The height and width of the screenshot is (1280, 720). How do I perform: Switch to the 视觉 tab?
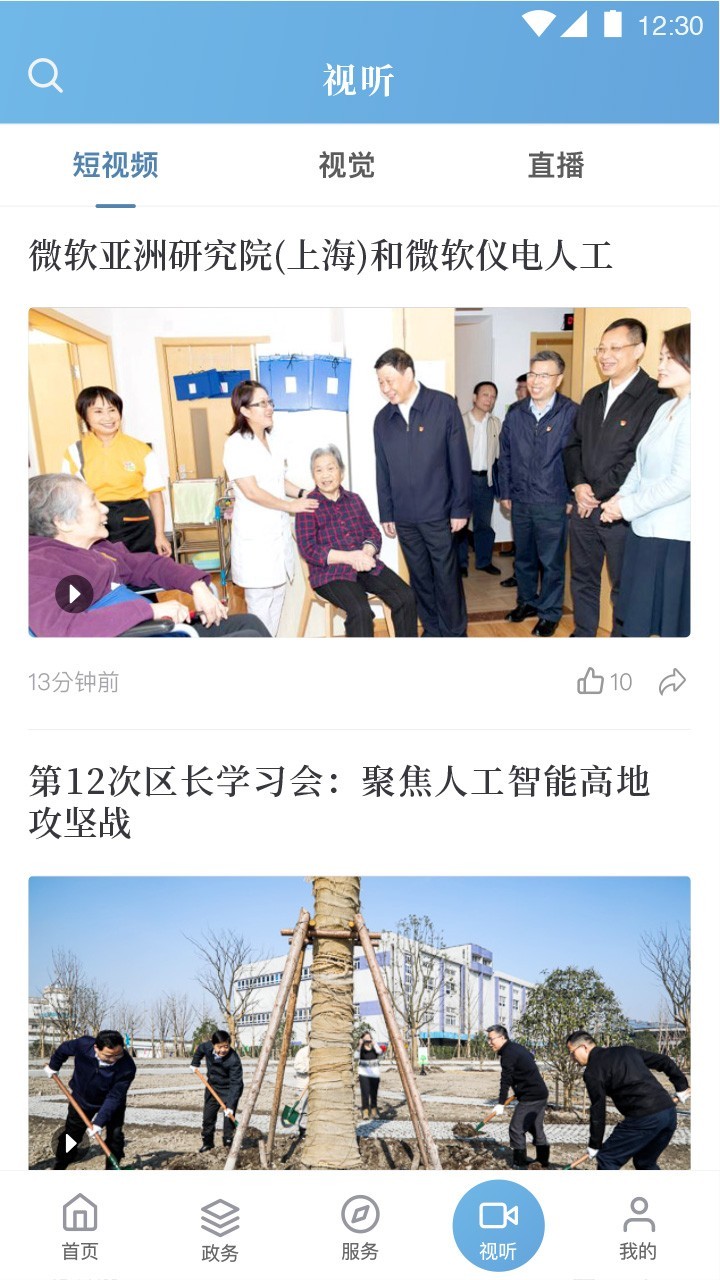(346, 165)
